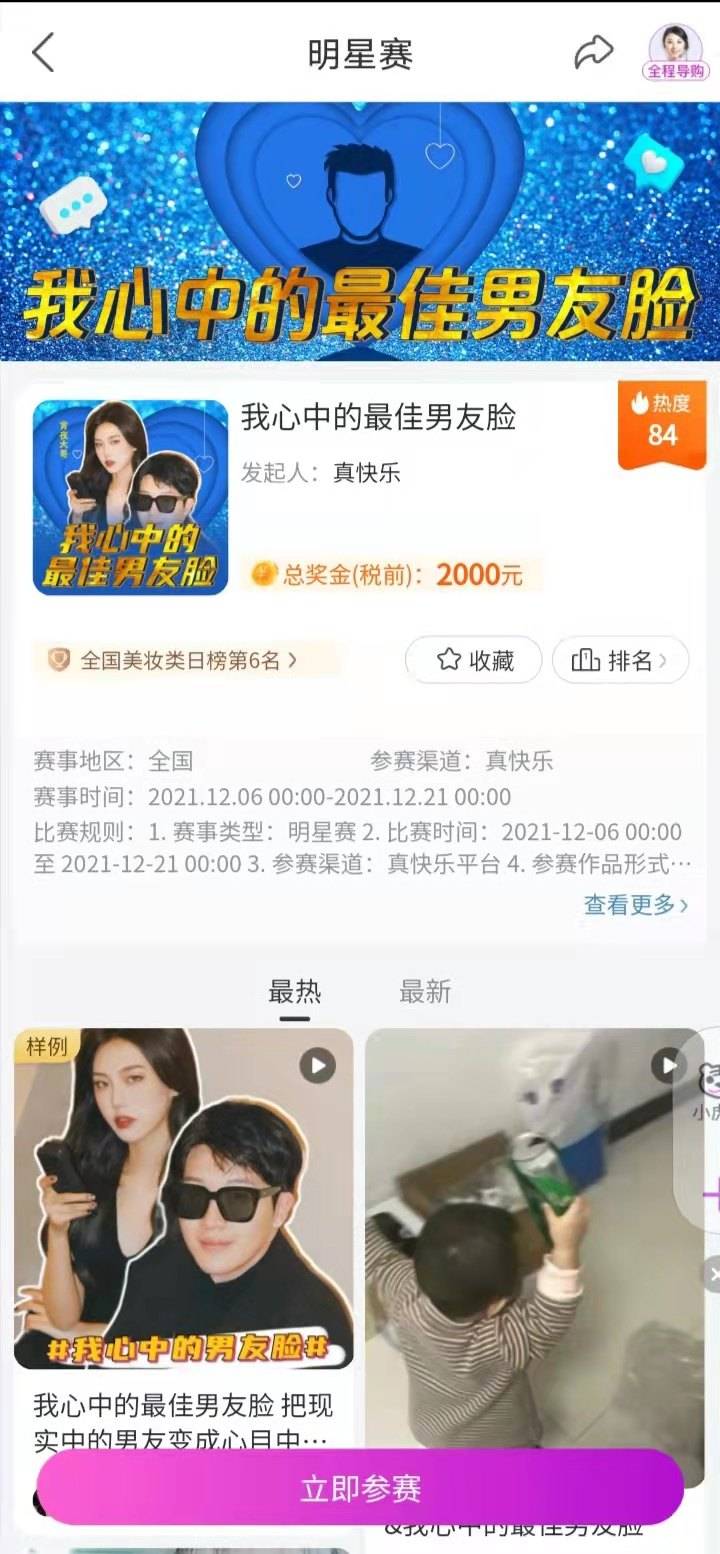
Task: Click the contest cover thumbnail image
Action: 130,497
